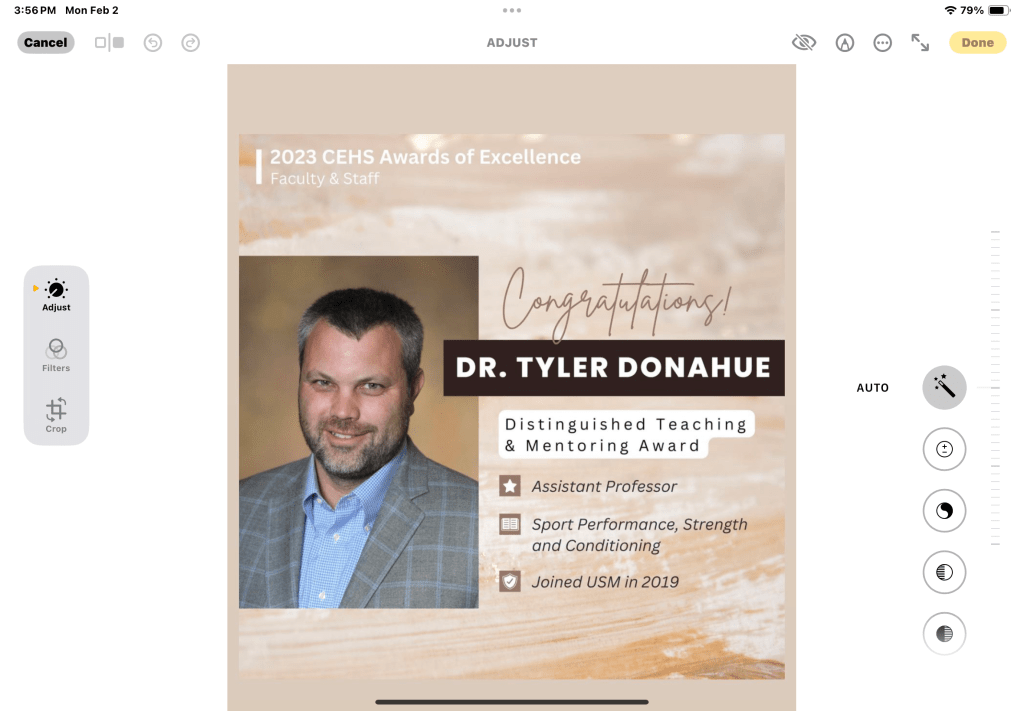Tap Done to save edits
Image resolution: width=1024 pixels, height=711 pixels.
[977, 43]
